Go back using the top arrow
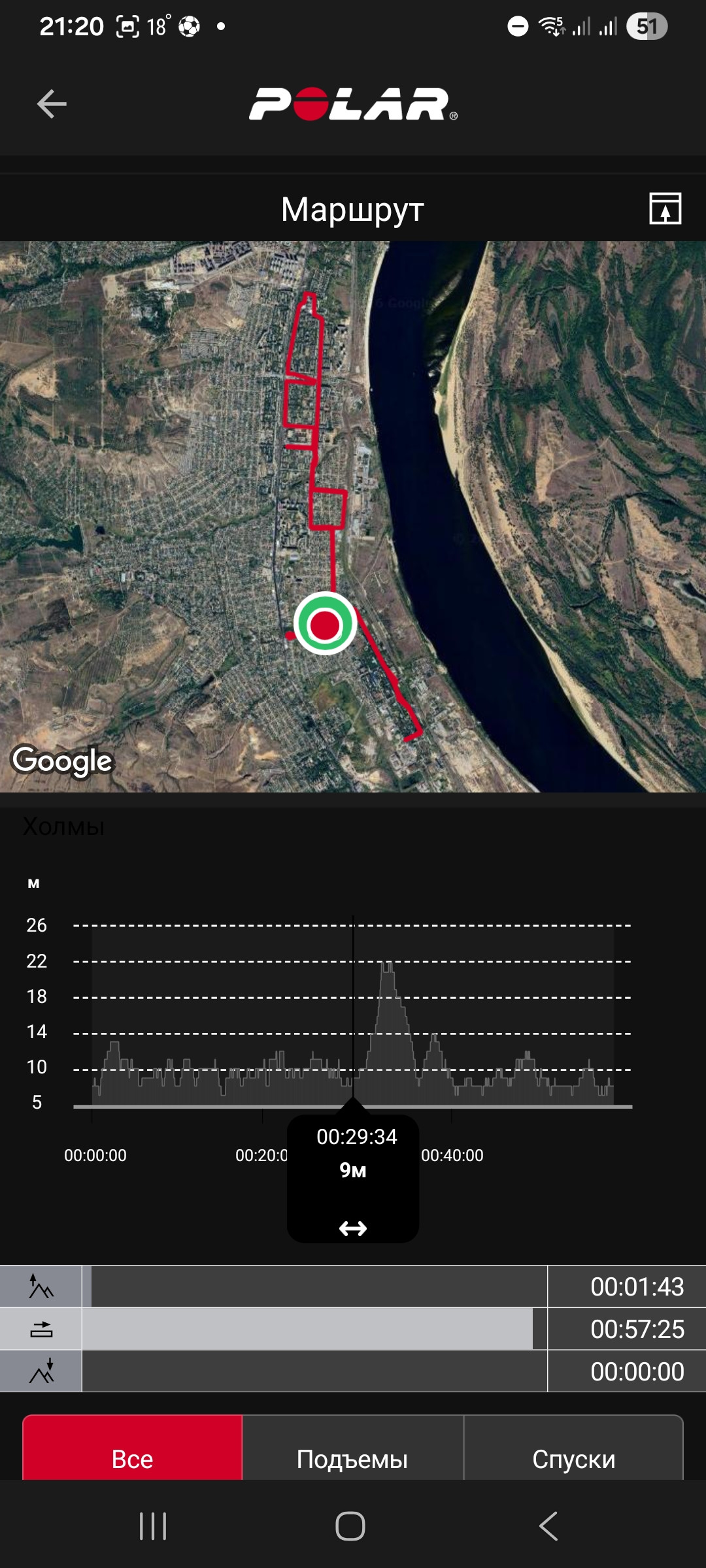The width and height of the screenshot is (706, 1568). (x=52, y=104)
